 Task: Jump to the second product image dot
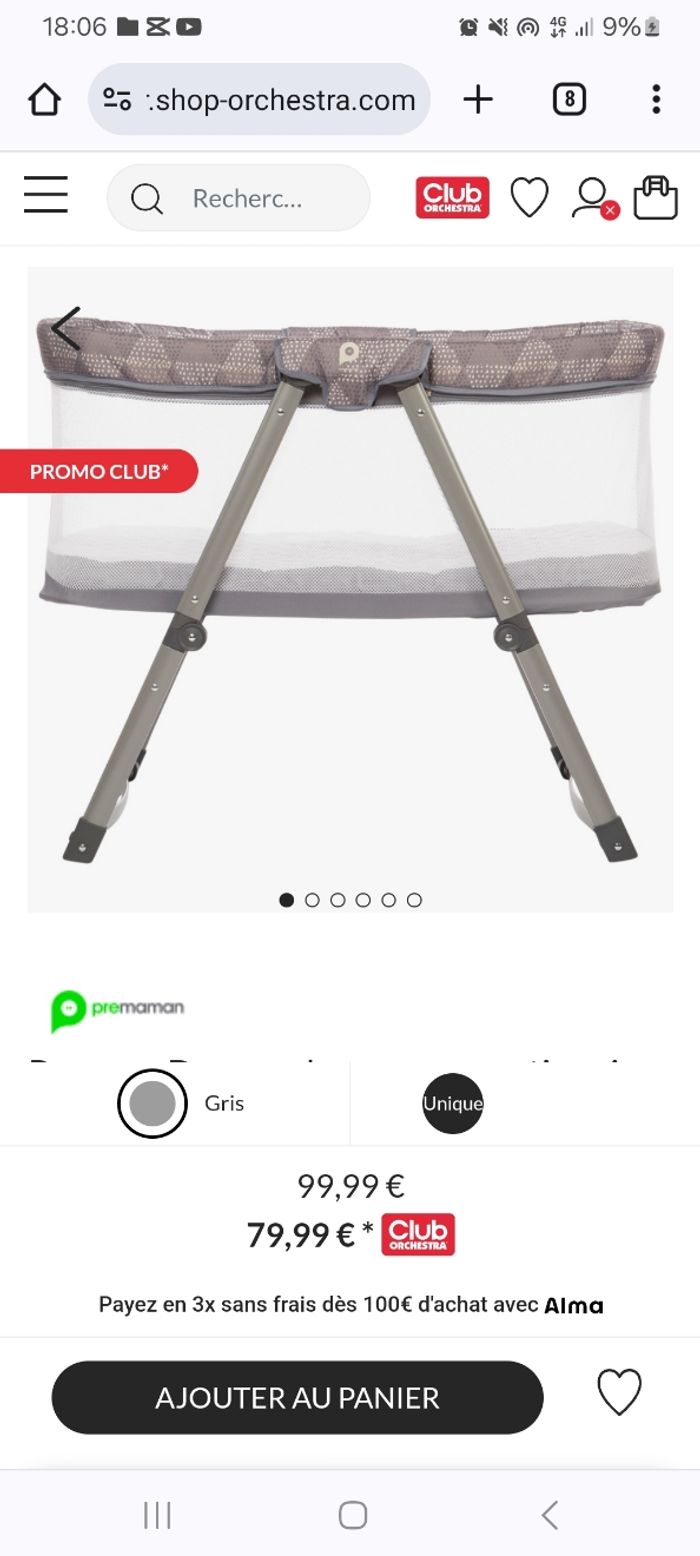coord(312,900)
